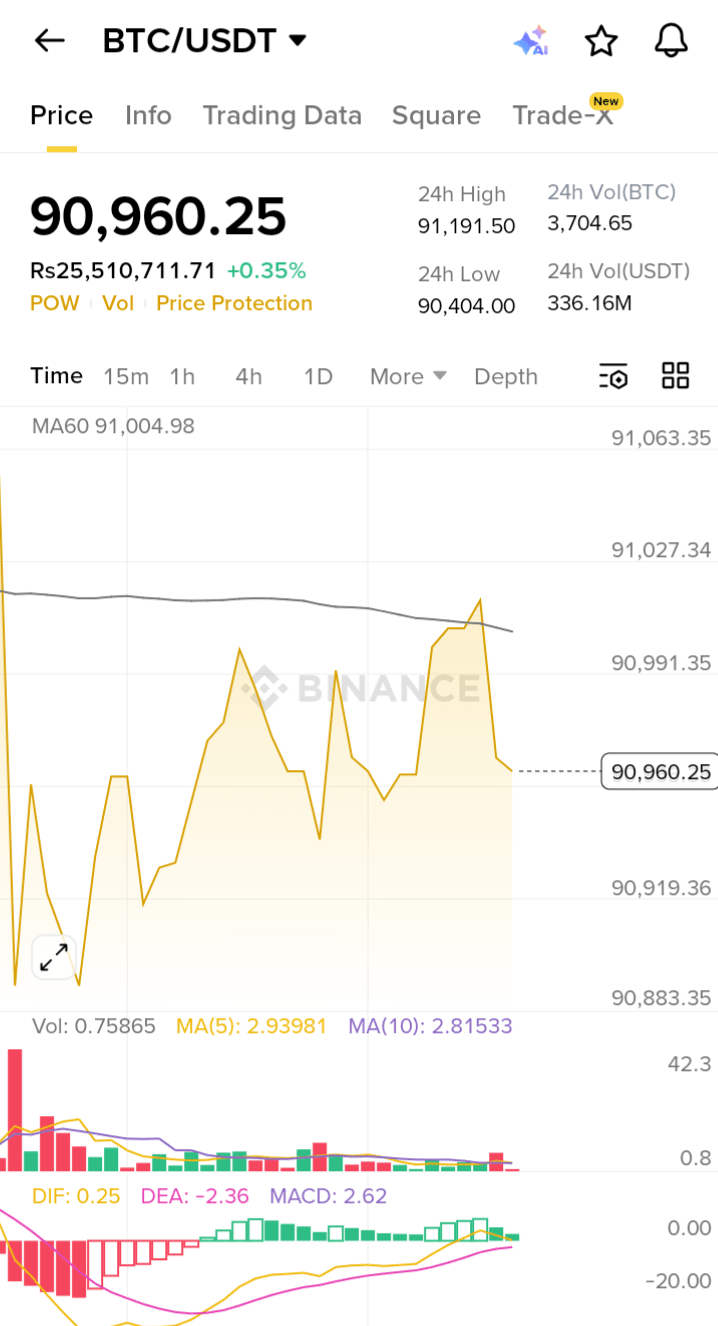Open the Square tab
The height and width of the screenshot is (1326, 718).
coord(436,116)
